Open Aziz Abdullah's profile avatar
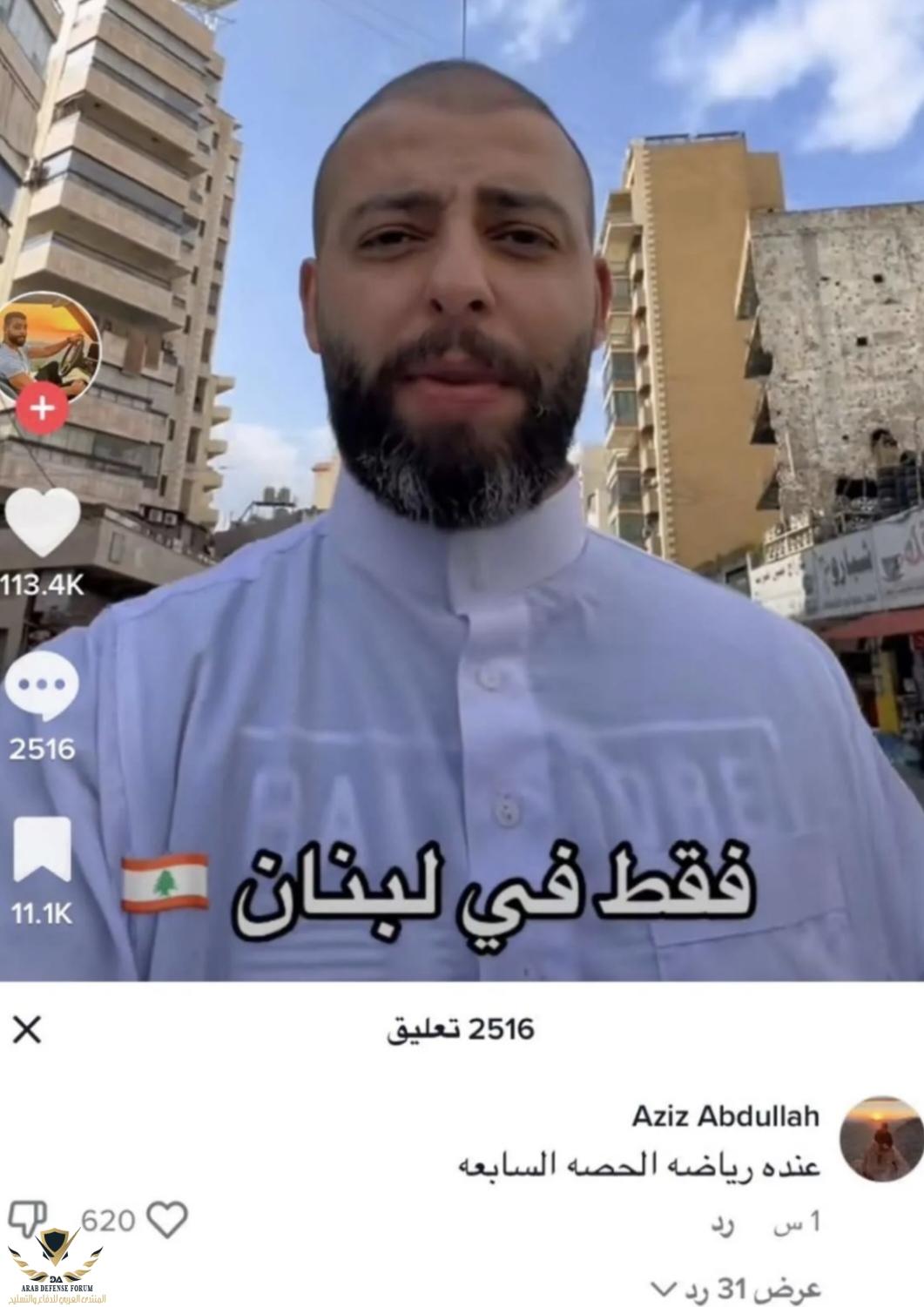This screenshot has height=1307, width=924. [880, 1139]
